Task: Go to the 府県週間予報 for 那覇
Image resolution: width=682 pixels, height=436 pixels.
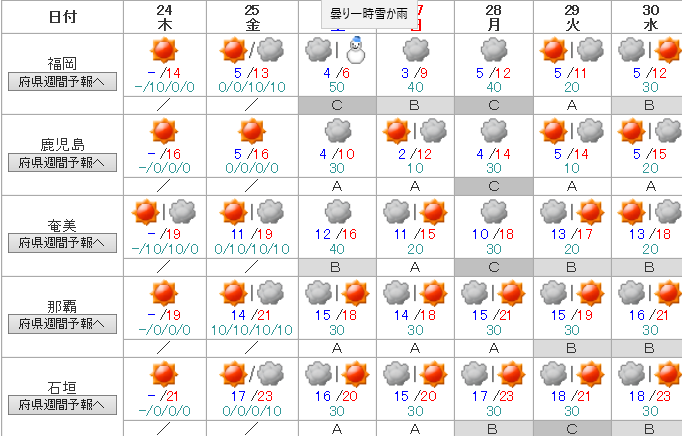Action: (x=62, y=324)
